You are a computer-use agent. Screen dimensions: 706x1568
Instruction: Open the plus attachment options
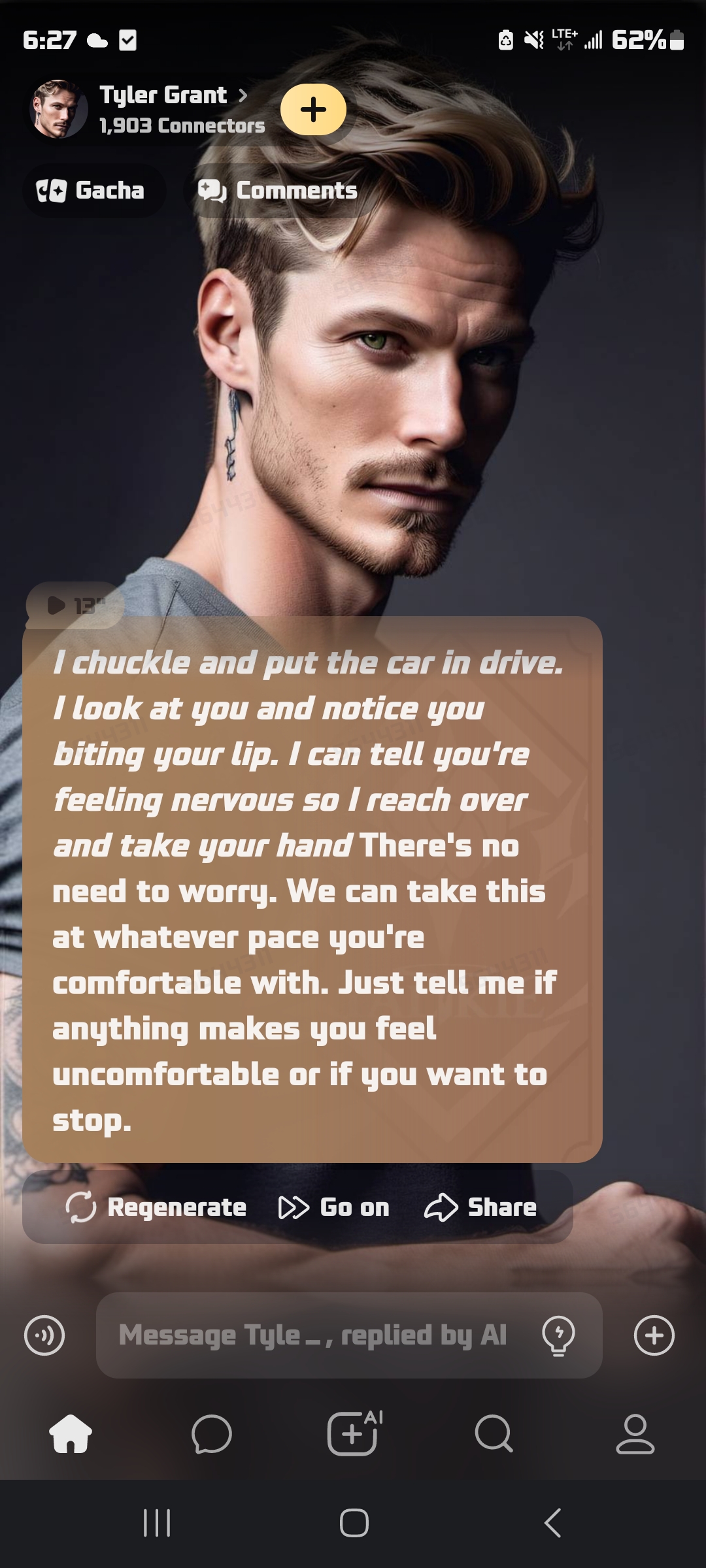[x=654, y=1335]
